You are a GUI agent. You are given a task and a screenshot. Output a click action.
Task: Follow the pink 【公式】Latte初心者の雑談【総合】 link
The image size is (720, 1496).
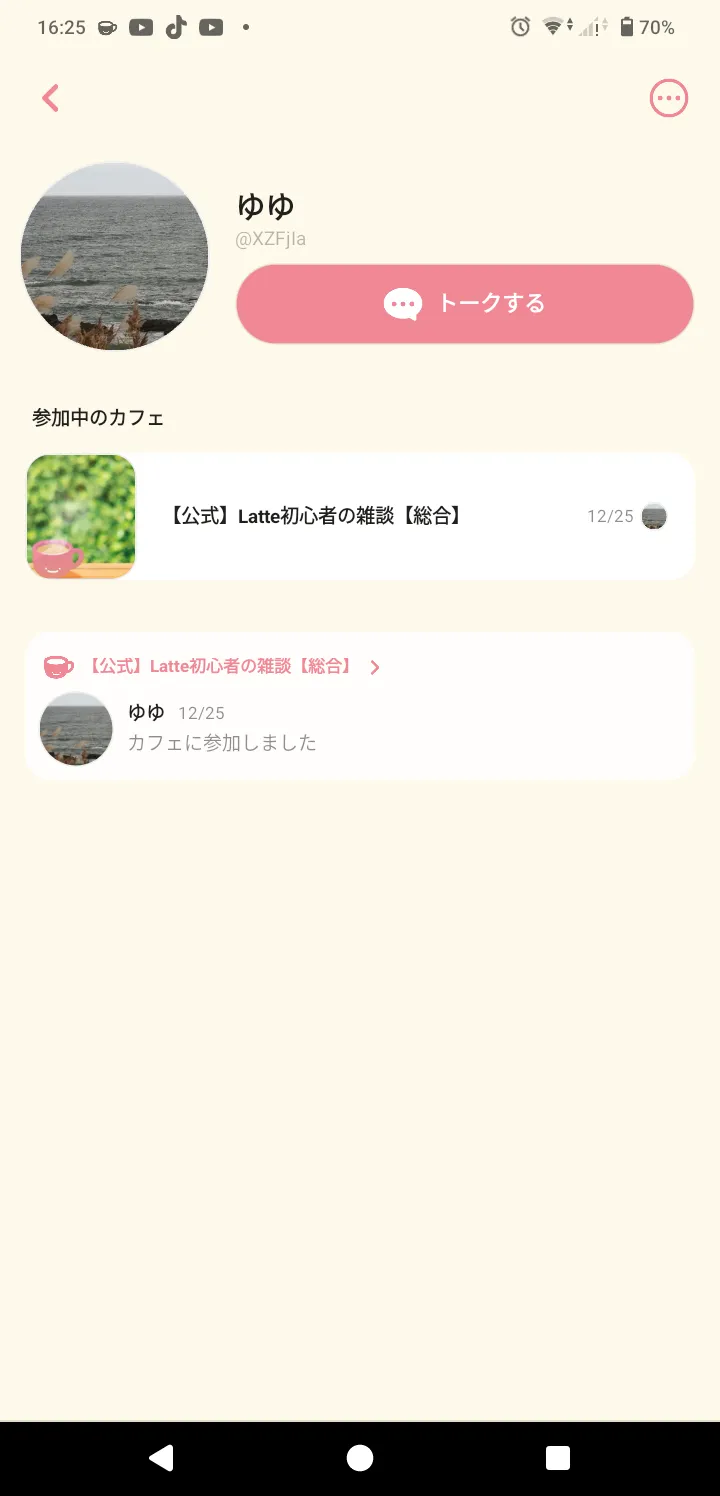(220, 666)
